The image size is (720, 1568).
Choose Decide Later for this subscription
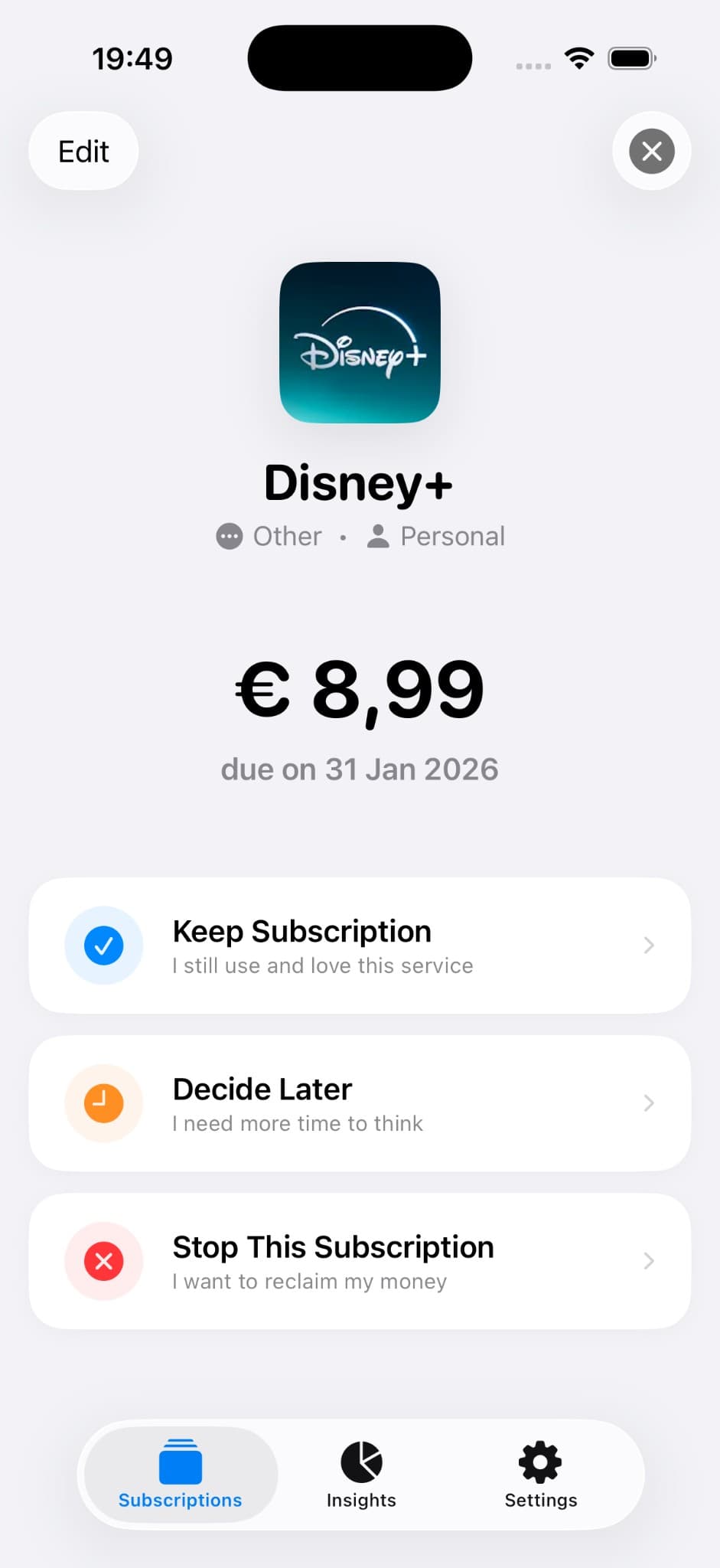360,1102
